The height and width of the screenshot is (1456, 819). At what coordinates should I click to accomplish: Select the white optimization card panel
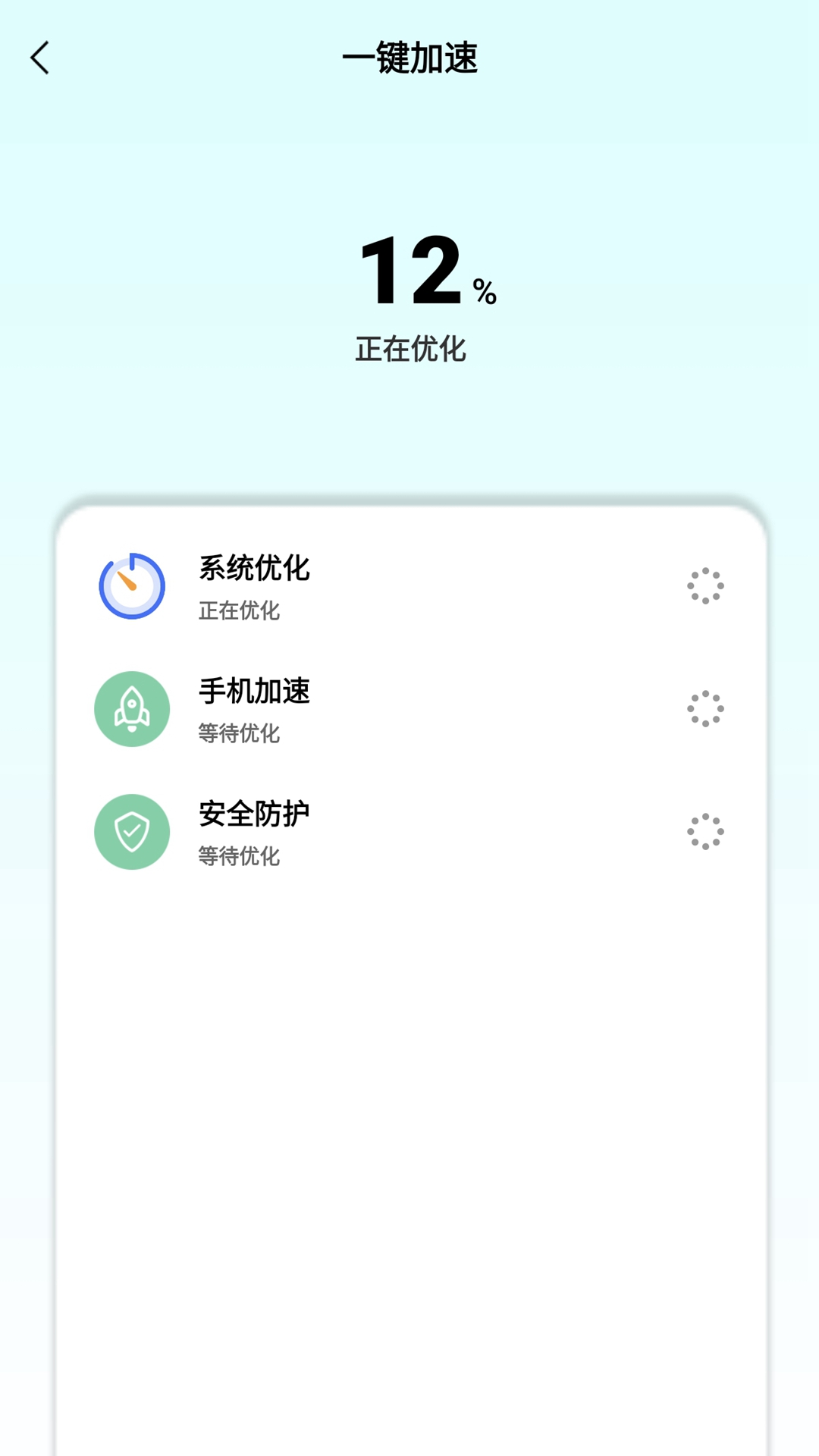pos(409,1062)
